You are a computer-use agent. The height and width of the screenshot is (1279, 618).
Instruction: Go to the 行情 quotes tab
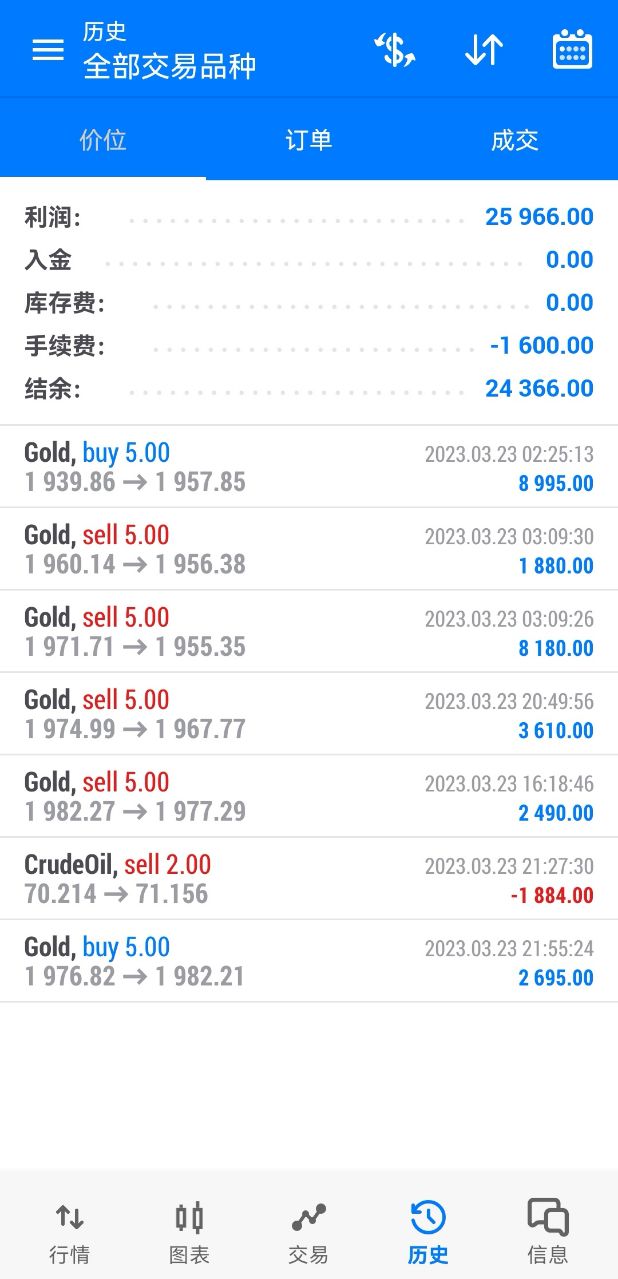click(x=70, y=1232)
